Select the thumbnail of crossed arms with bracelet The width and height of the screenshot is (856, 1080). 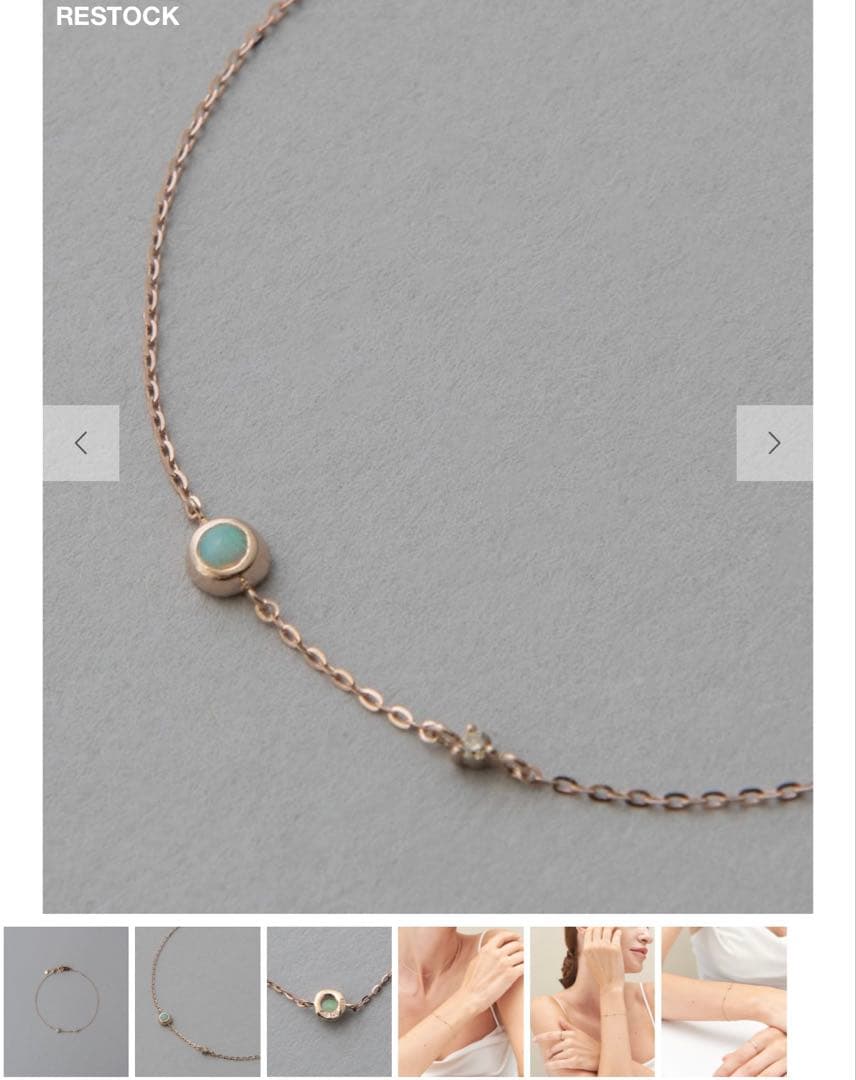click(x=724, y=1001)
